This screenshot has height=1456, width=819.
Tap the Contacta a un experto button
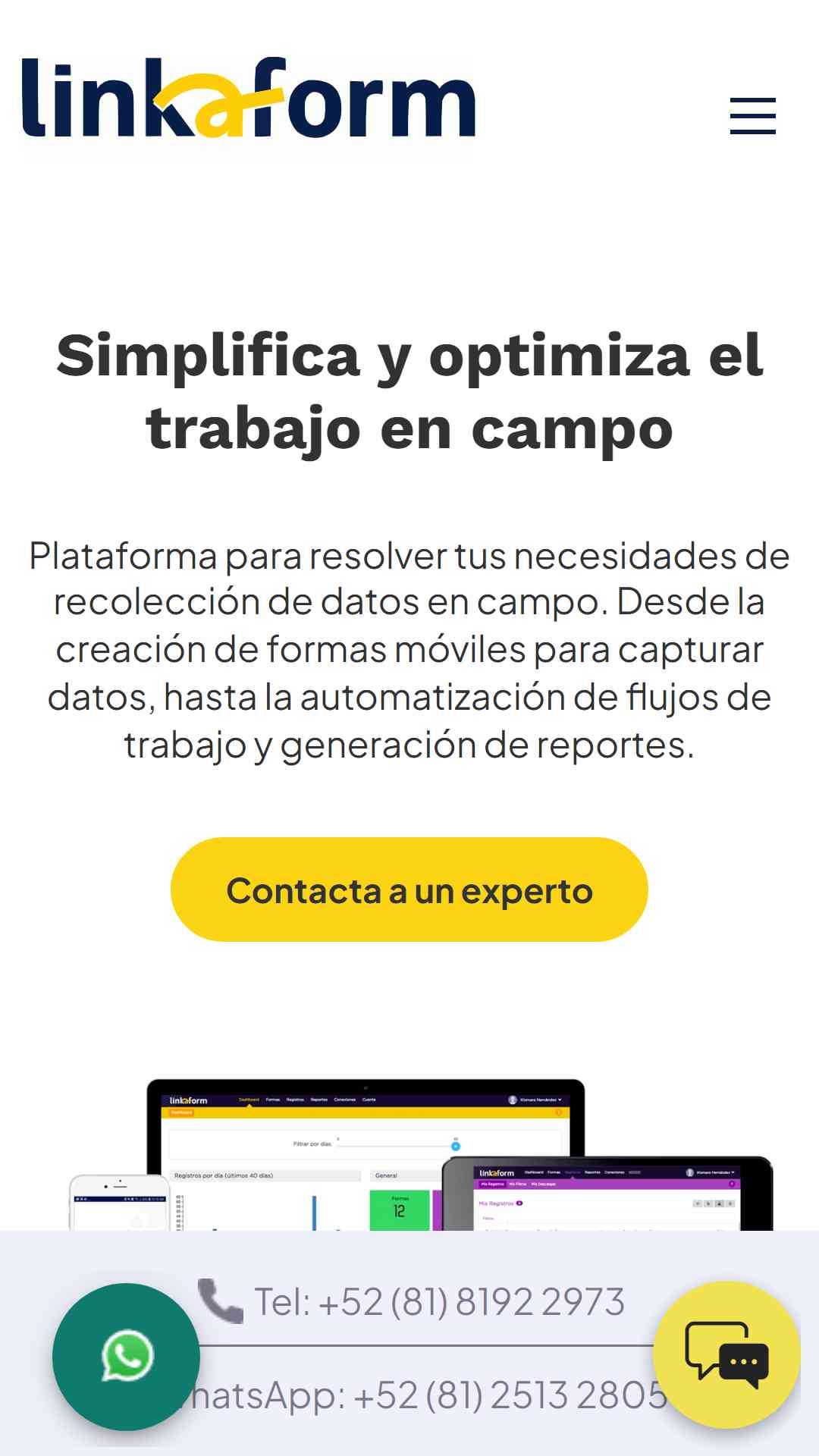[x=409, y=890]
